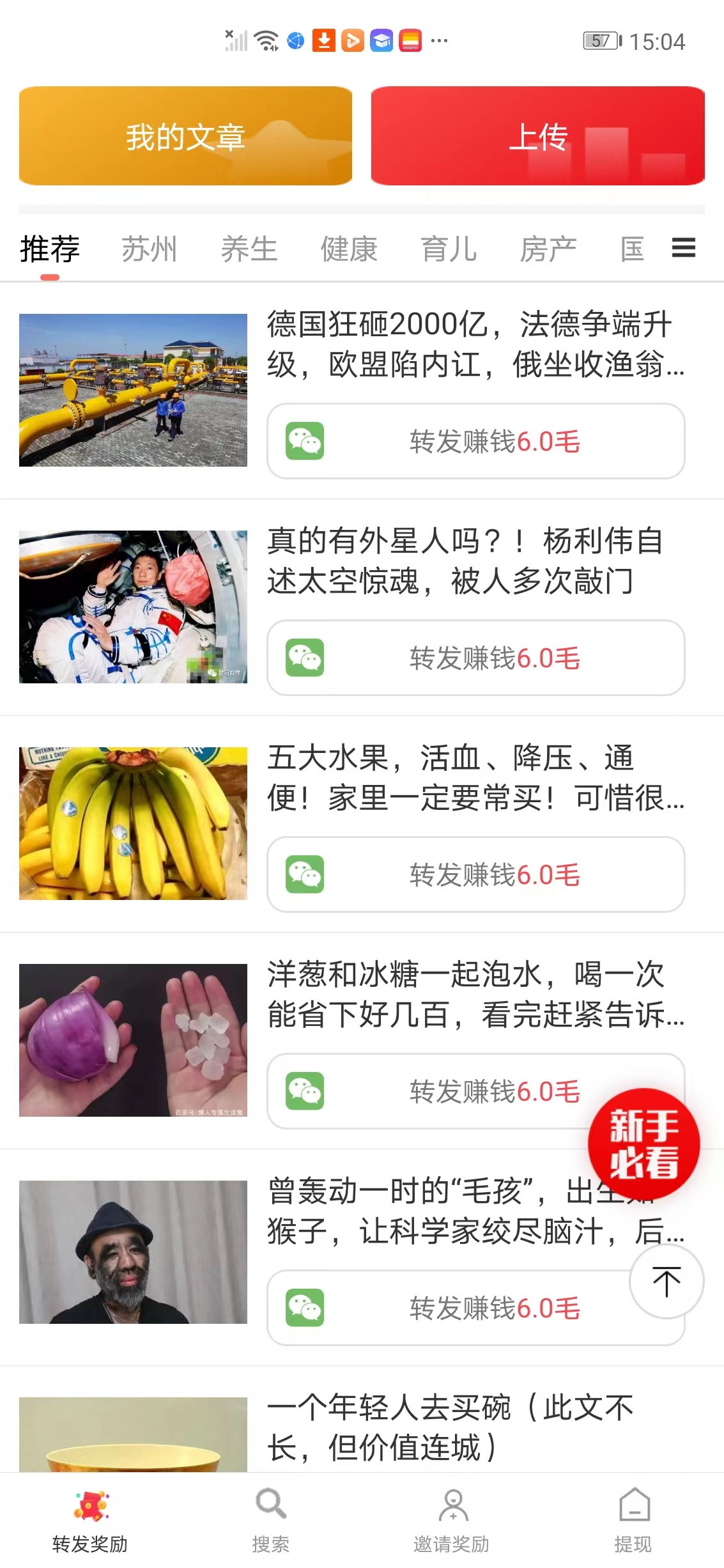The width and height of the screenshot is (724, 1568).
Task: Switch to the 养生 tab
Action: pyautogui.click(x=250, y=249)
